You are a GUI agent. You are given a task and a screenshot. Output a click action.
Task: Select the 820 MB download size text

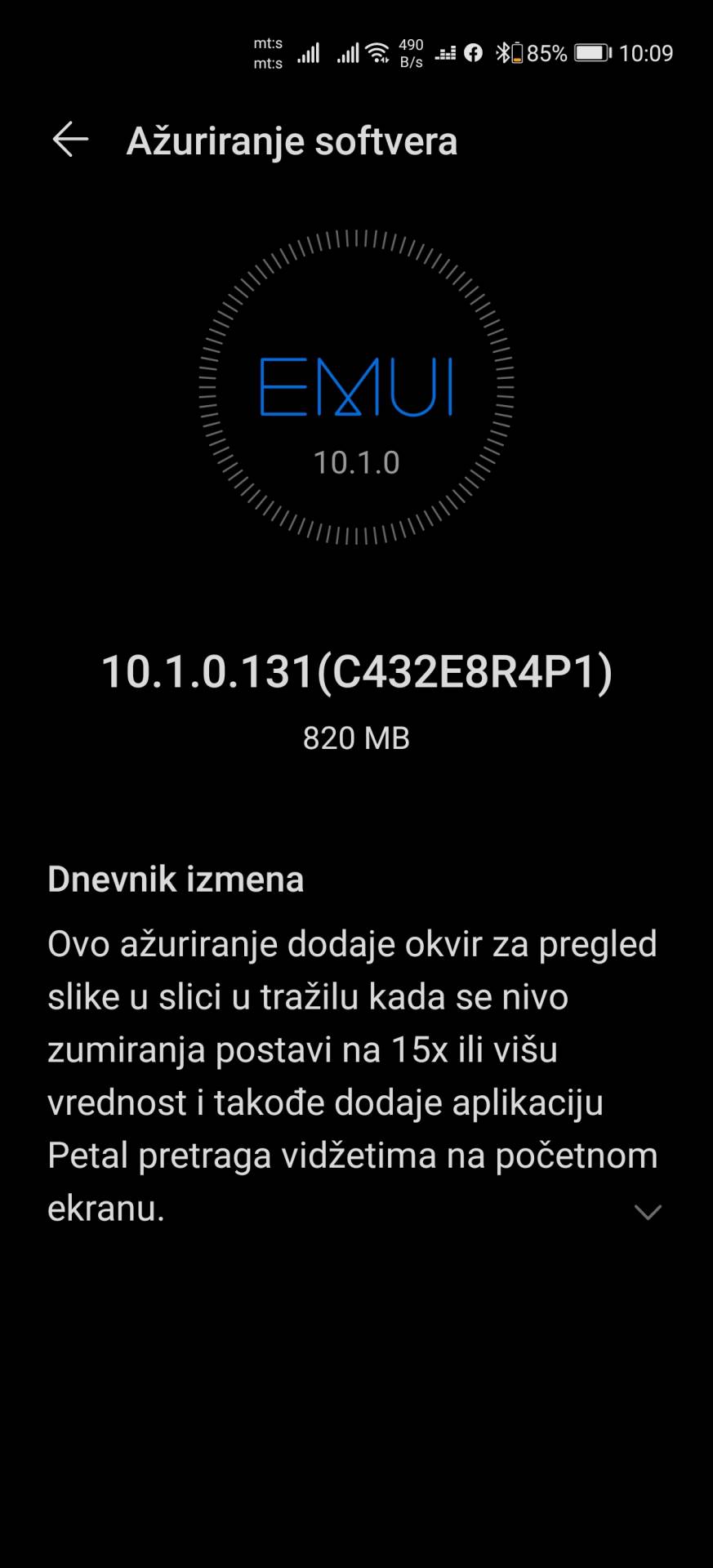click(357, 737)
